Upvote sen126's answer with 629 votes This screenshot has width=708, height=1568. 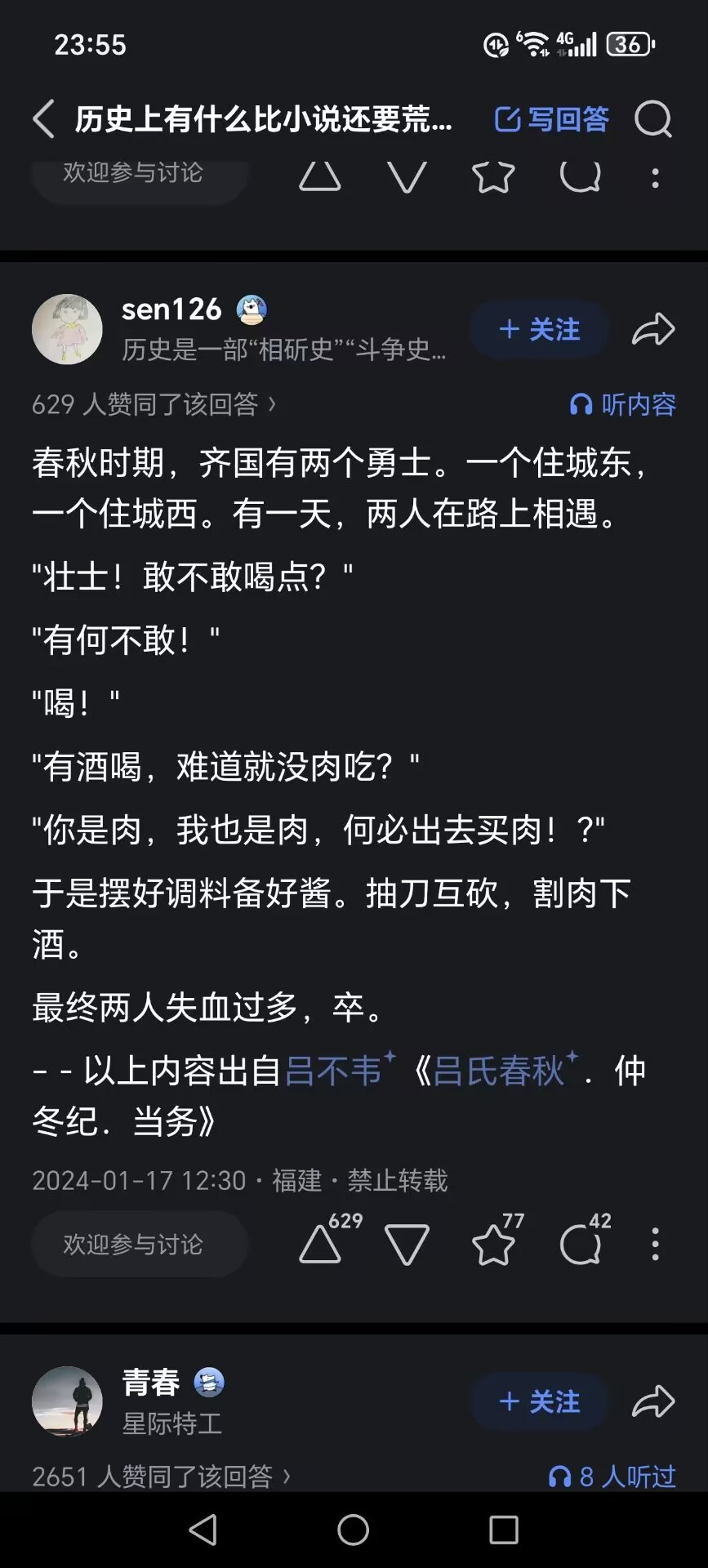coord(320,1245)
